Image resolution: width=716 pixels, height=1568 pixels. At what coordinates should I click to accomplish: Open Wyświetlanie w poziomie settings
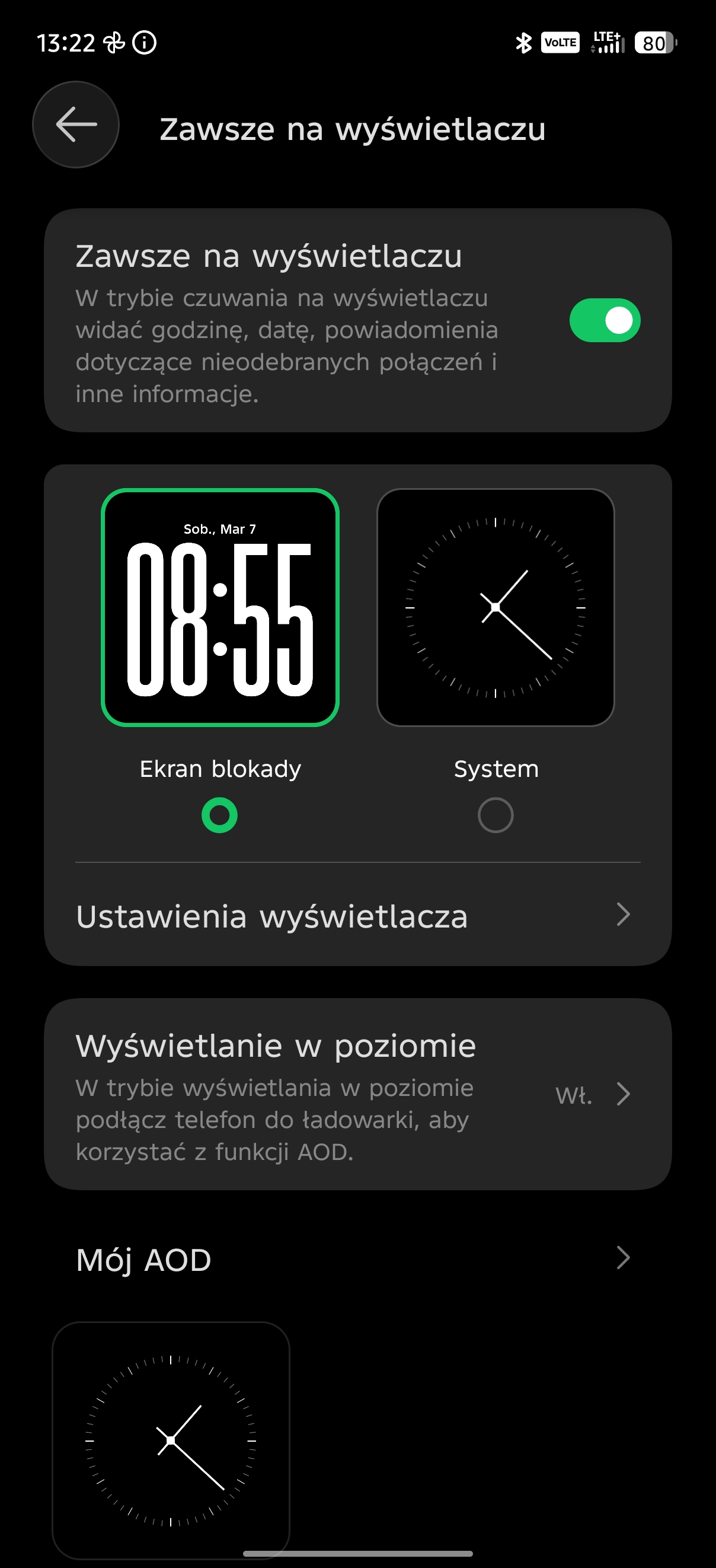pos(357,1094)
